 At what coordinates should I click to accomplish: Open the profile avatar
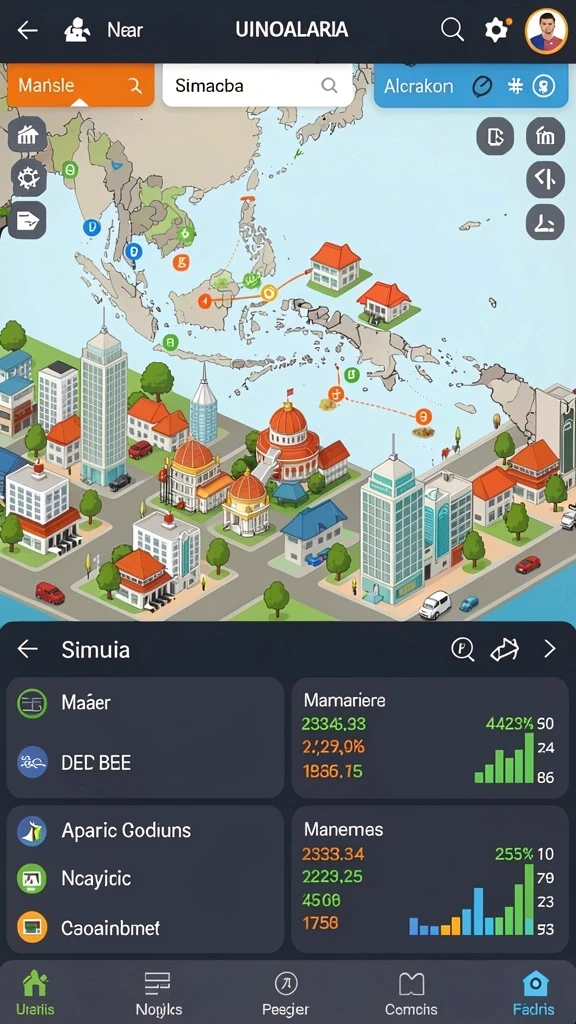[x=546, y=31]
